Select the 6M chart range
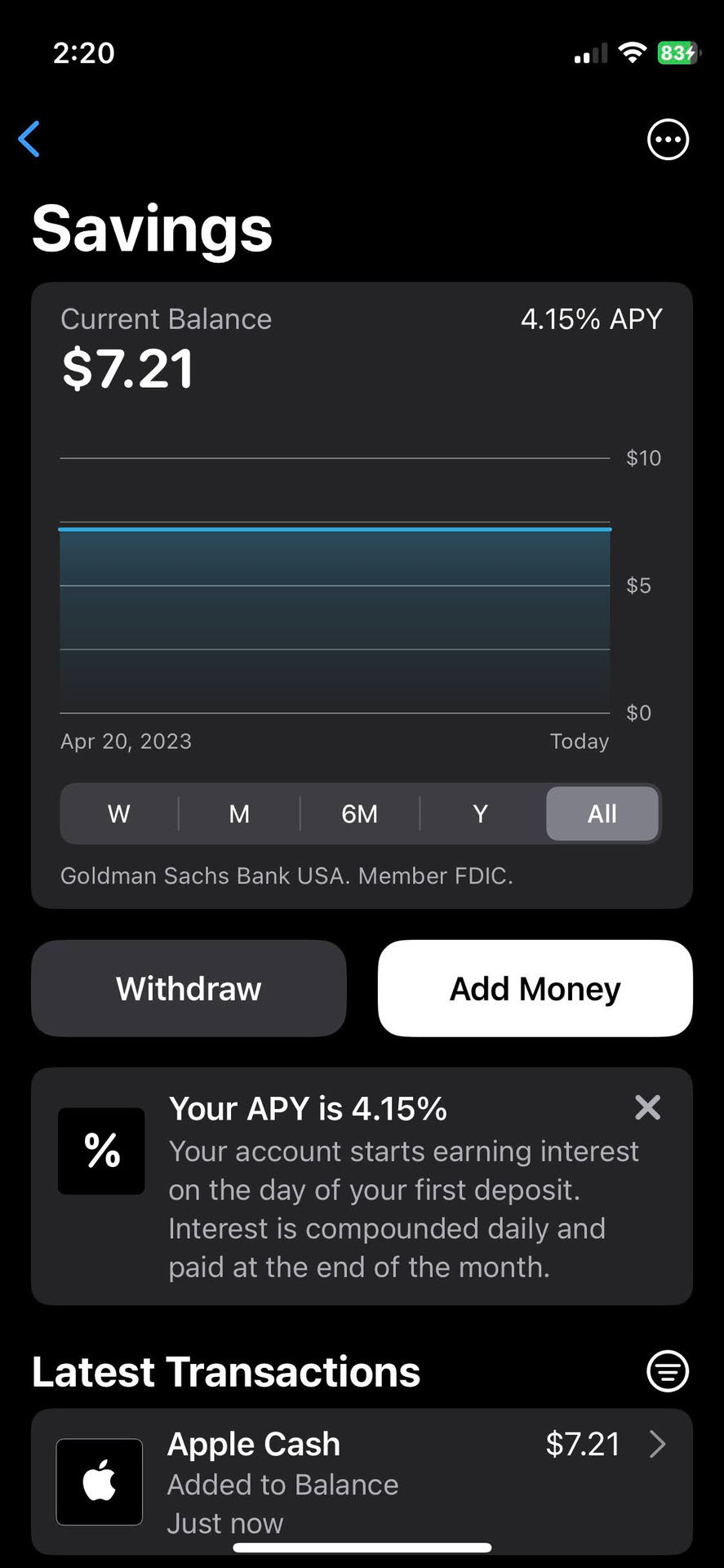The width and height of the screenshot is (724, 1568). coord(359,813)
